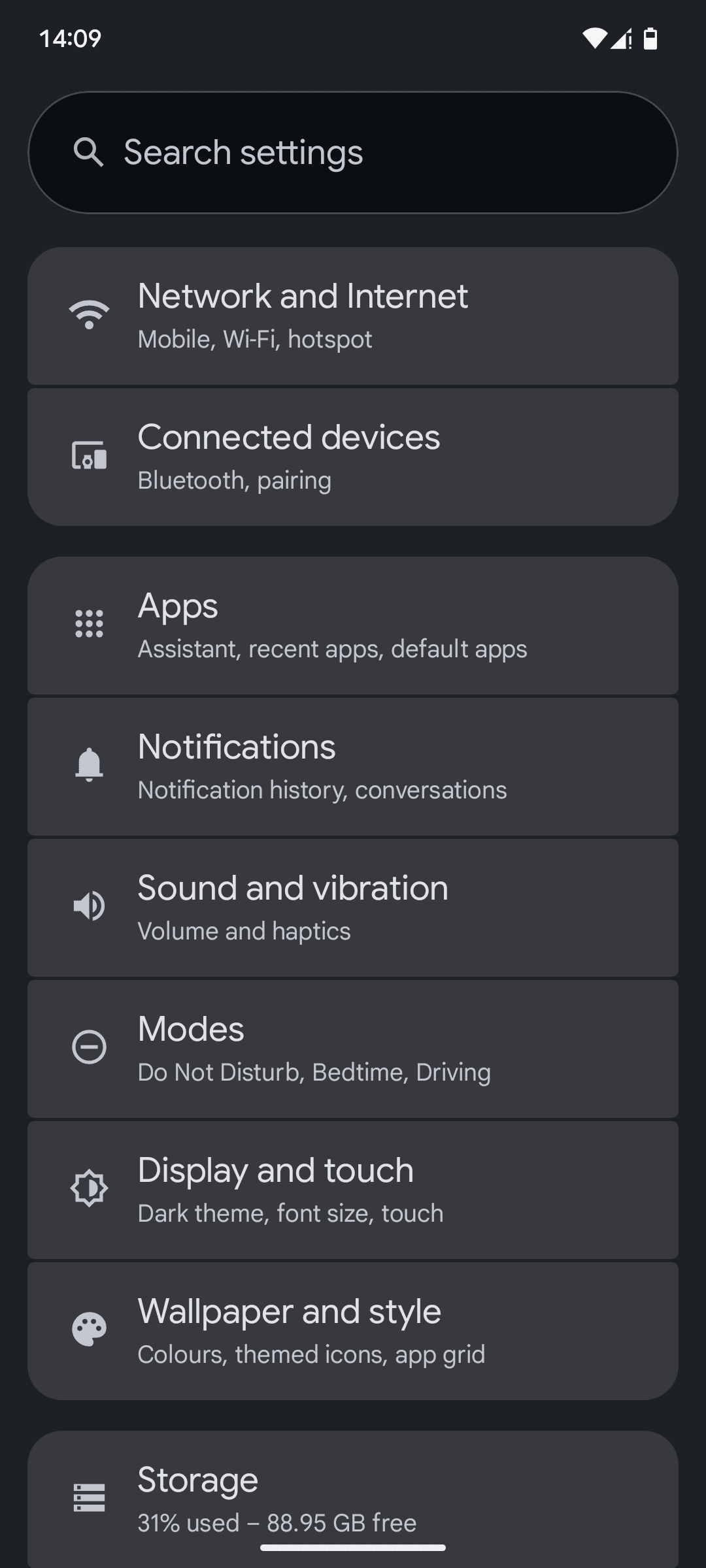Click the search magnifier icon
The height and width of the screenshot is (1568, 706).
click(89, 152)
